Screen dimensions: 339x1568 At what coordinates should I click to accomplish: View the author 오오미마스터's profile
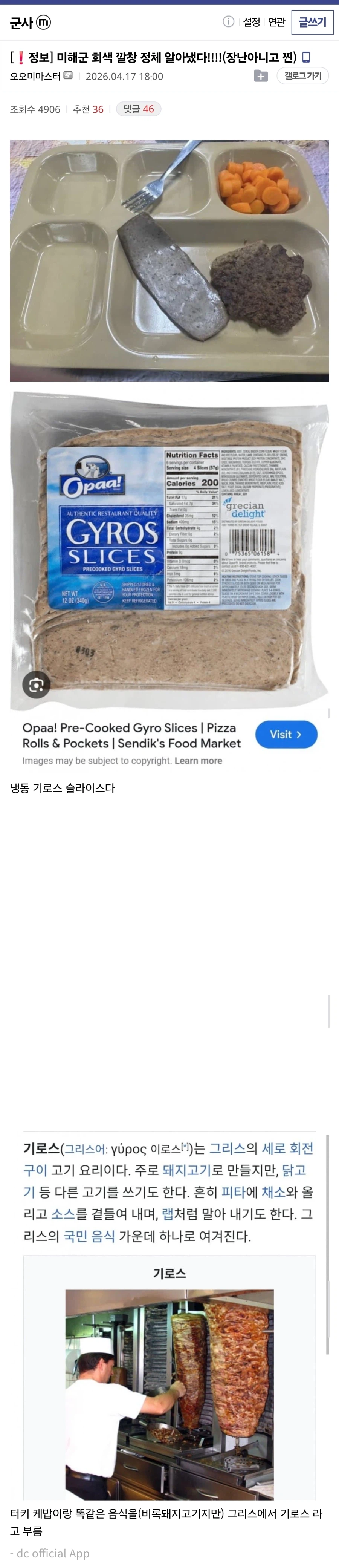coord(35,76)
